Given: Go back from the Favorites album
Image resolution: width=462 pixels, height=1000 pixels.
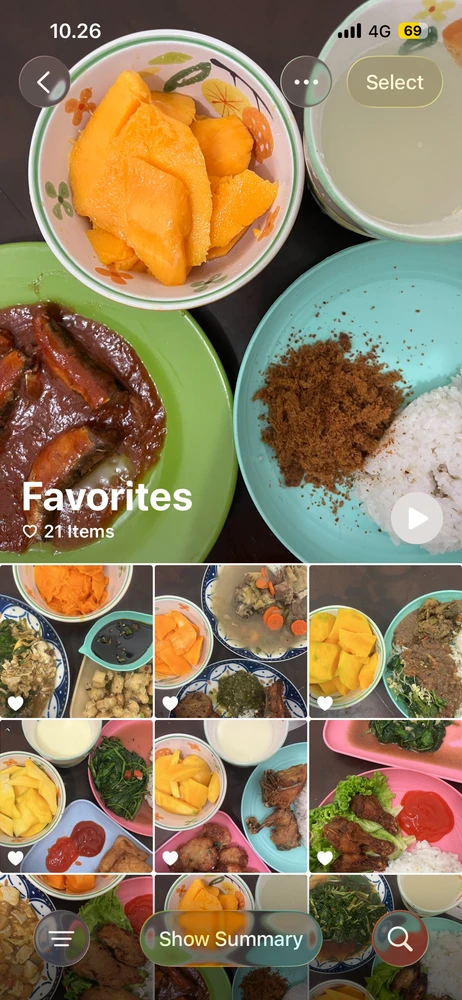Looking at the screenshot, I should click(44, 82).
